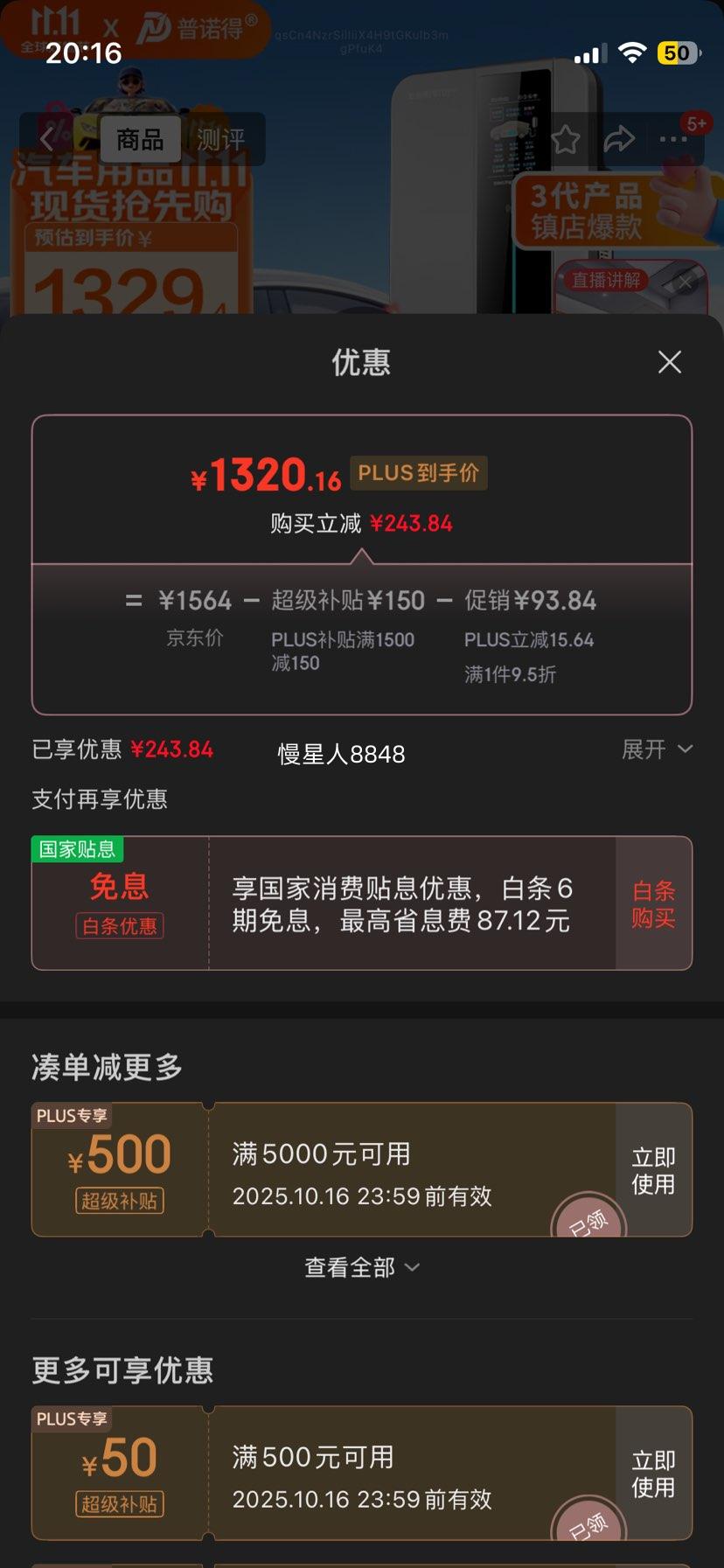Go back using the top-left arrow
This screenshot has height=1568, width=724.
[47, 139]
